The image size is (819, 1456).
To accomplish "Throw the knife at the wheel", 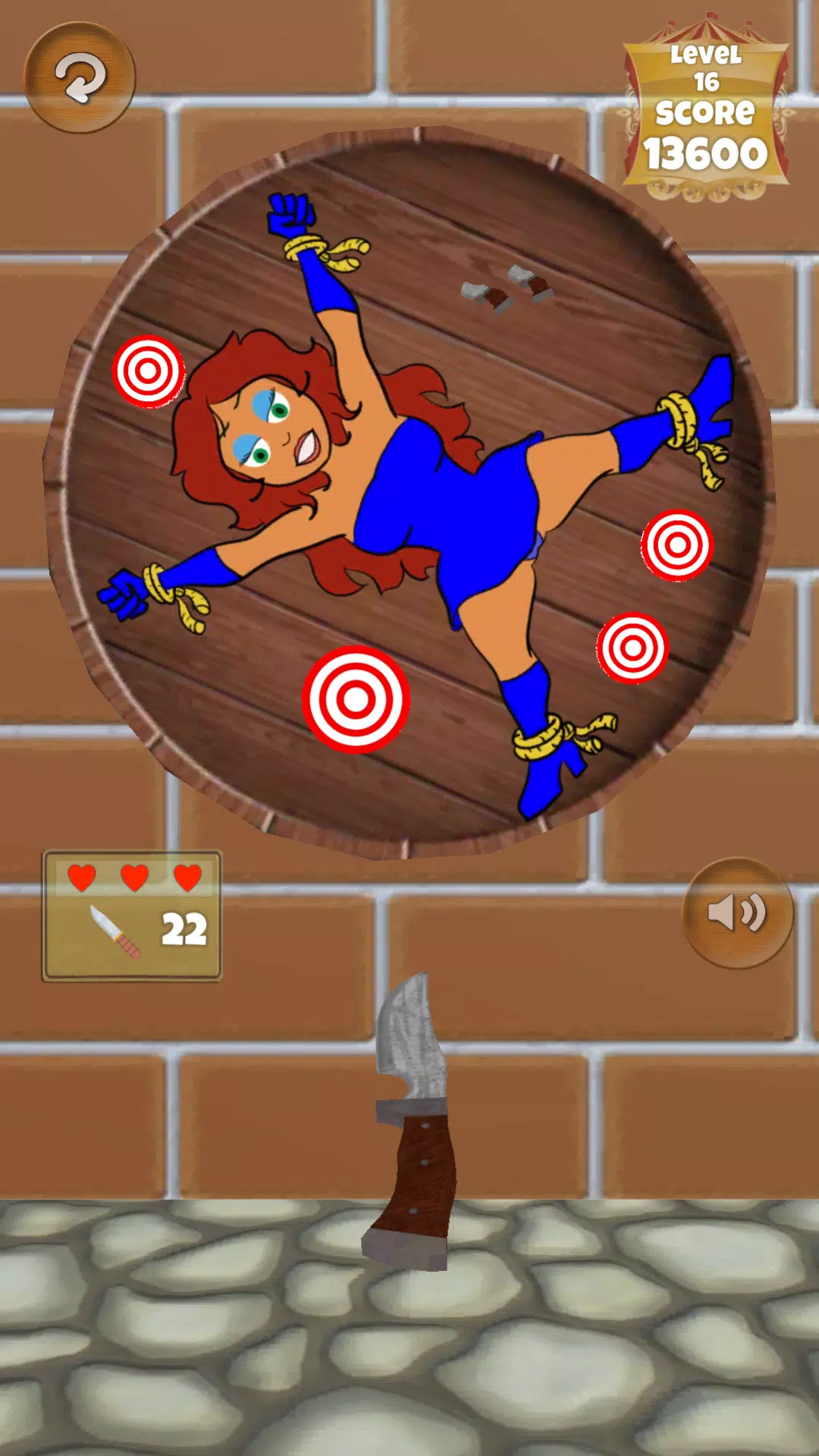I will coord(413,1122).
